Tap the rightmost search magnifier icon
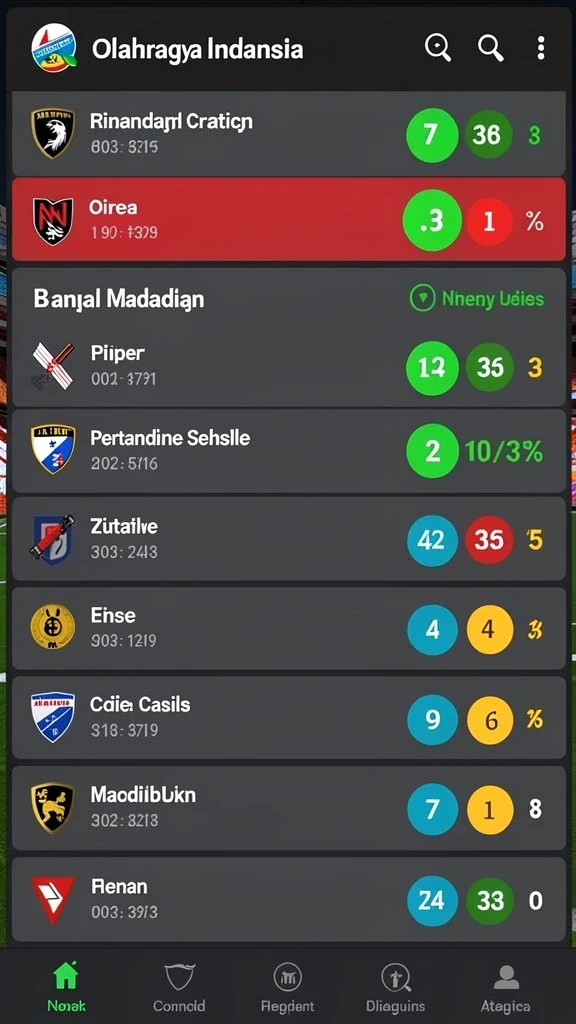576x1024 pixels. (490, 48)
